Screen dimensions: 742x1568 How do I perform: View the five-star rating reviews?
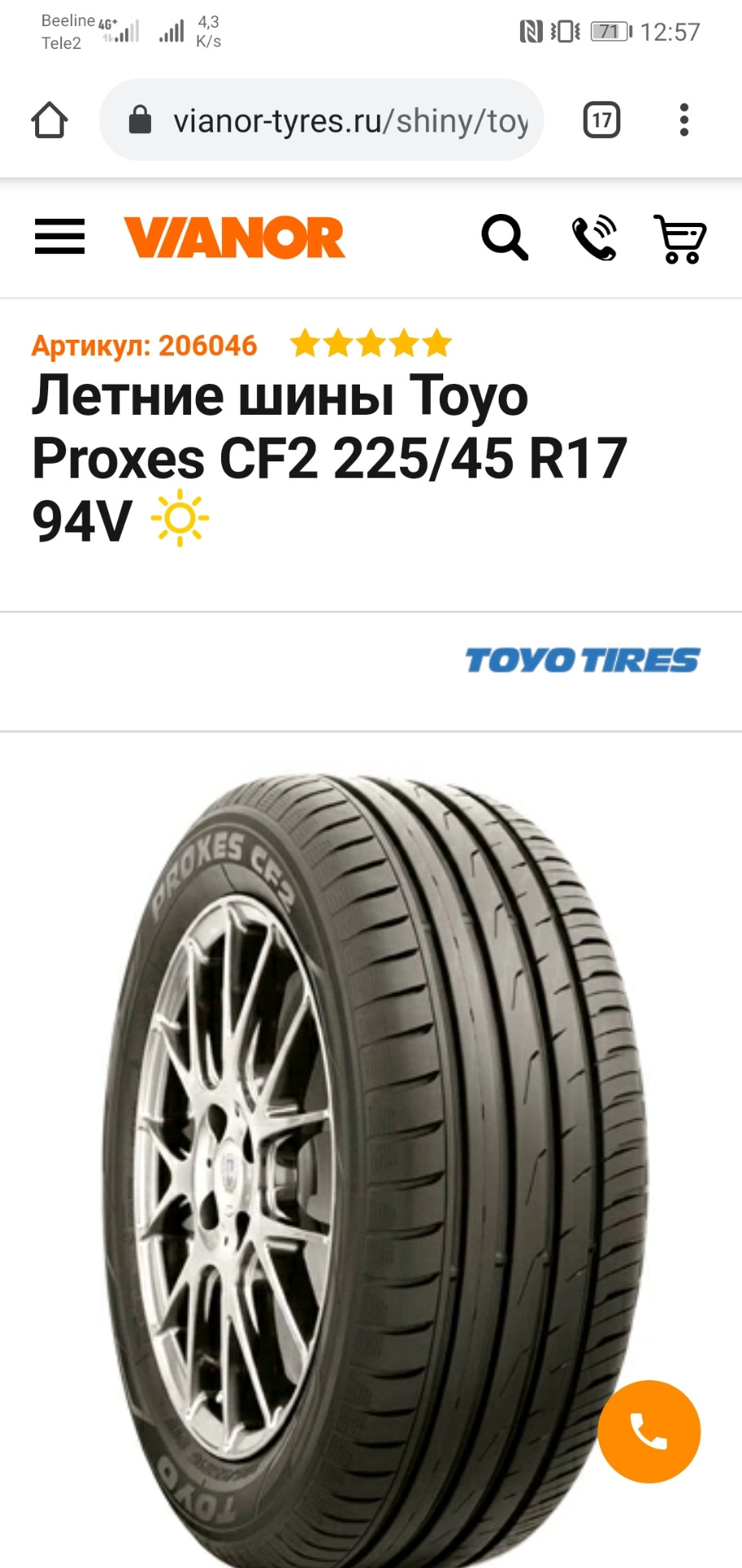(x=371, y=344)
